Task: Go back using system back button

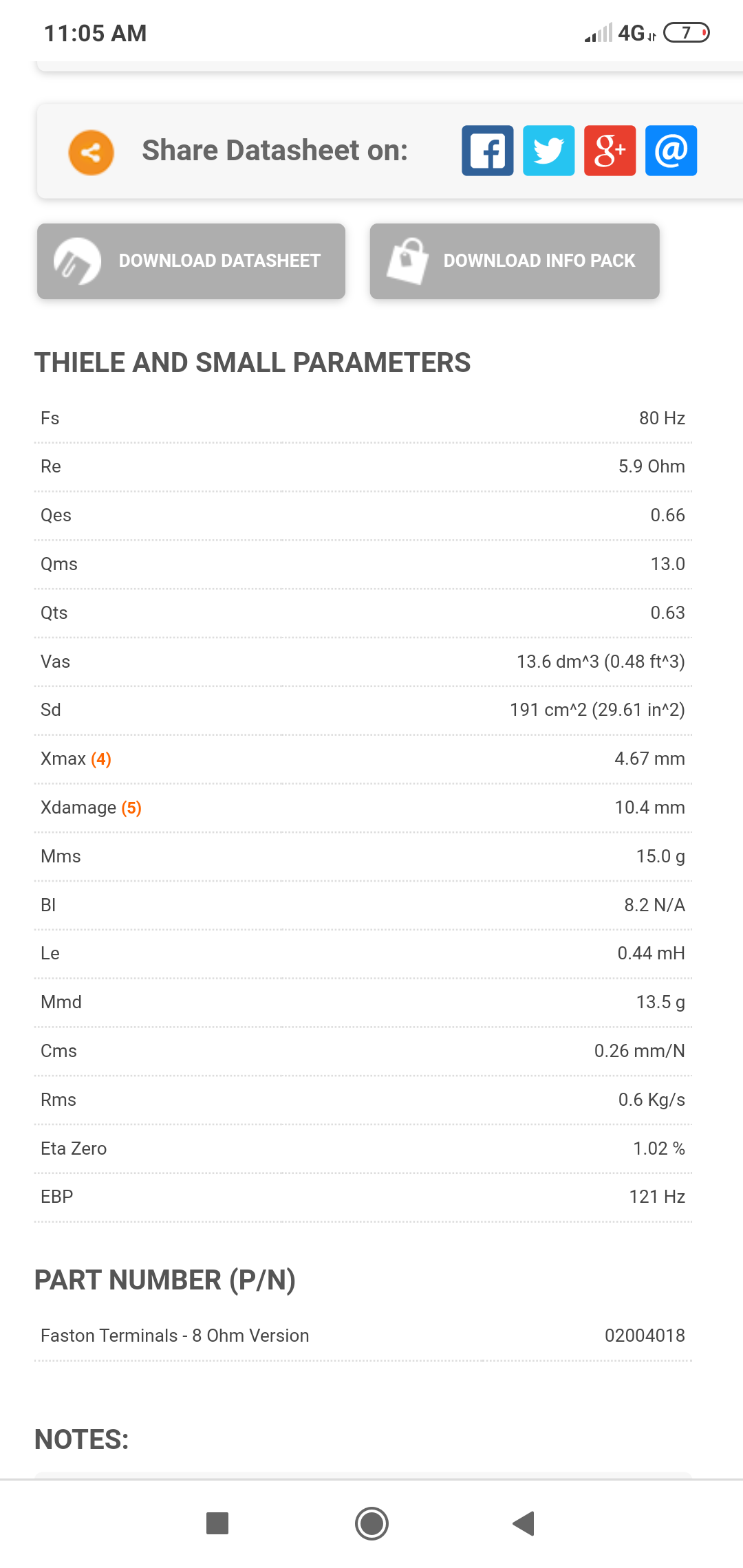Action: pos(524,1523)
